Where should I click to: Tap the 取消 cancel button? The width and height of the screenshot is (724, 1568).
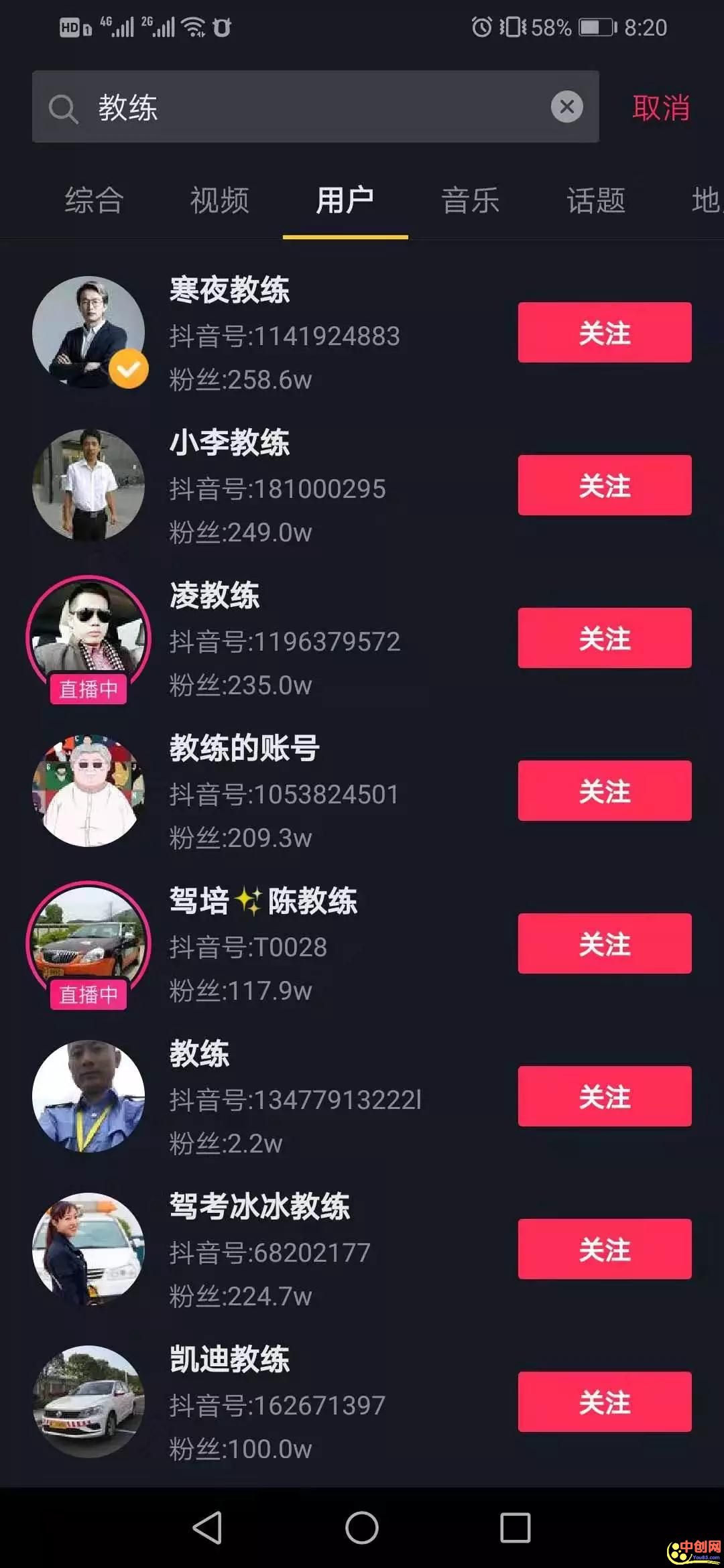tap(660, 108)
